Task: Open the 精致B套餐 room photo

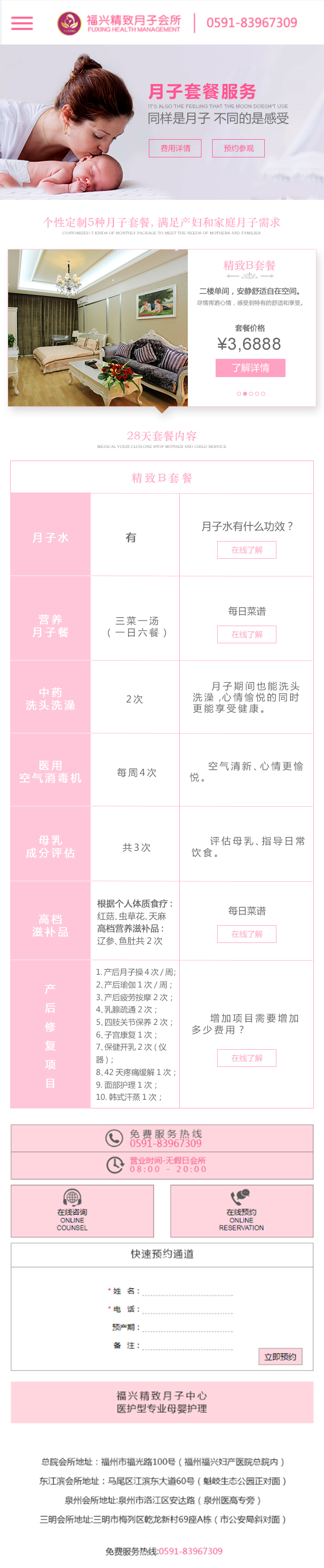Action: [97, 327]
